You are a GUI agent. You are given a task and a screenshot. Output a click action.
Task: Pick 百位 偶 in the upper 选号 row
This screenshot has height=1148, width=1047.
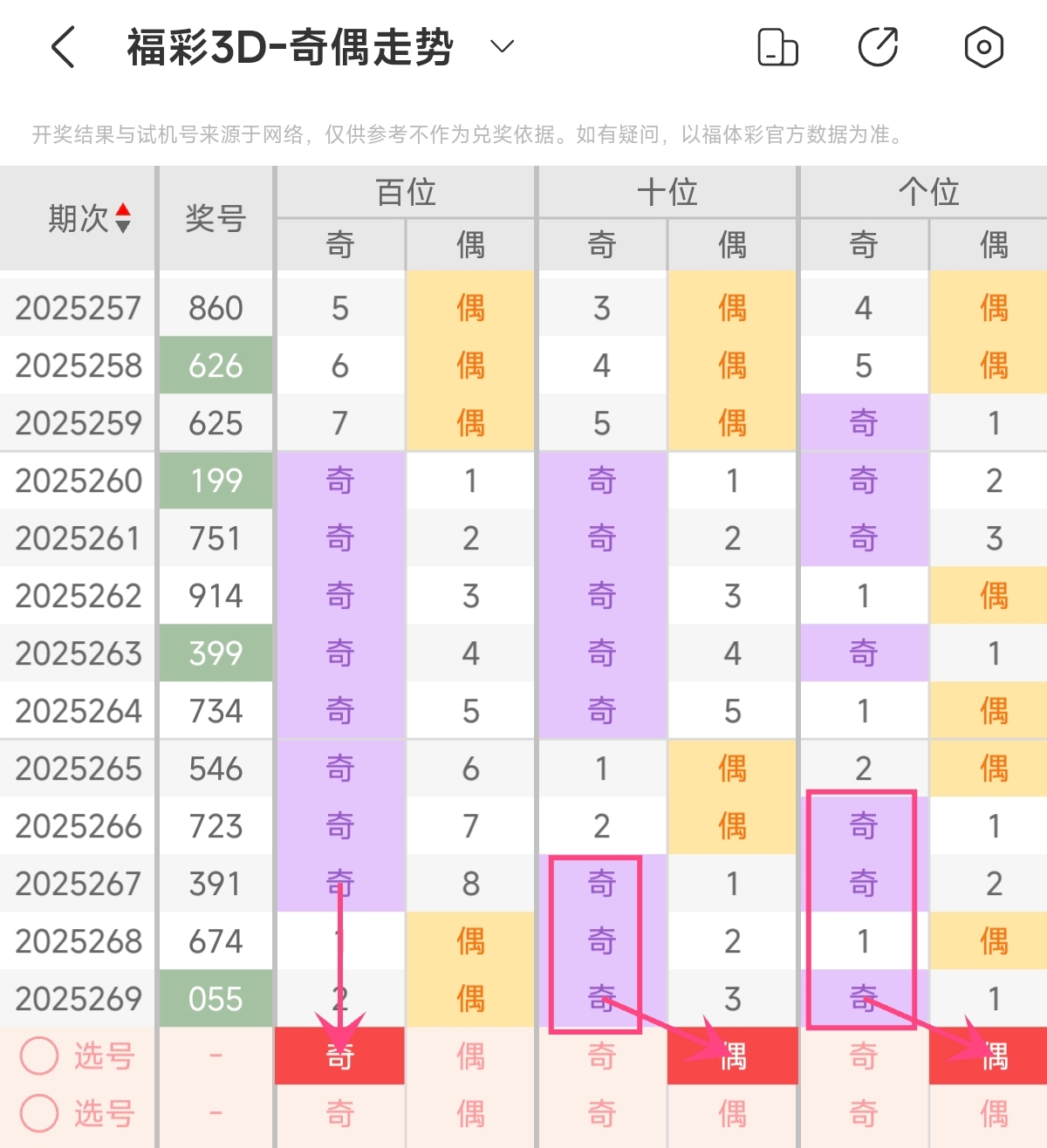(x=470, y=1056)
